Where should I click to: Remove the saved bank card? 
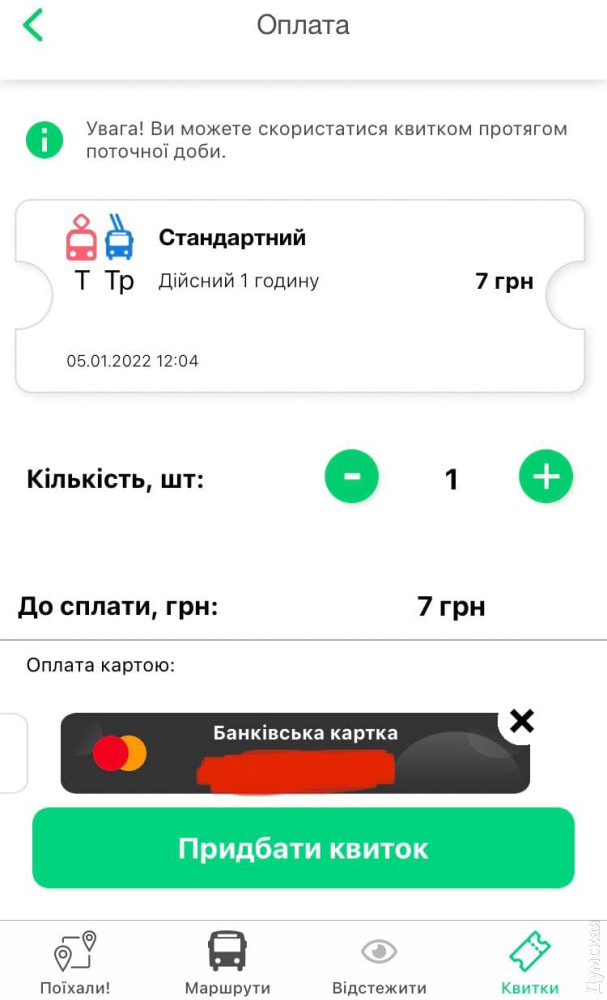coord(522,720)
